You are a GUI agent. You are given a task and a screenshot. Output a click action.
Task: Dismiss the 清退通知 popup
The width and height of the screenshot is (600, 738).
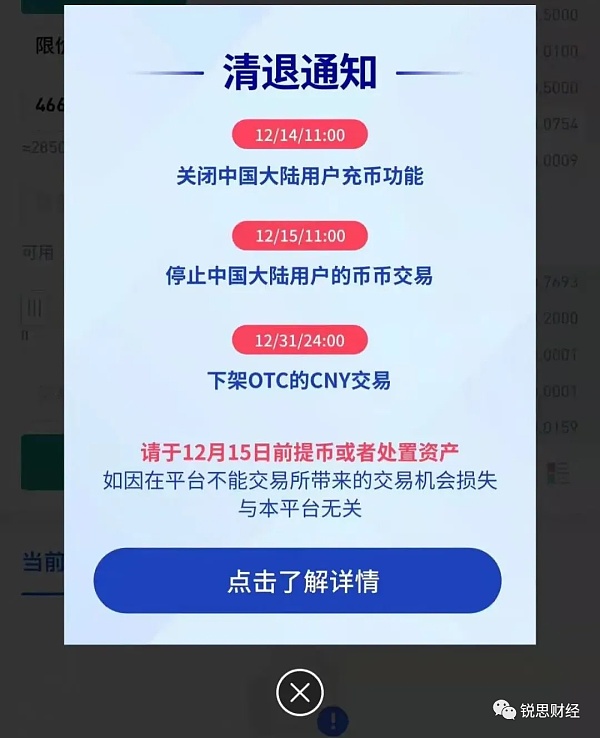[299, 691]
